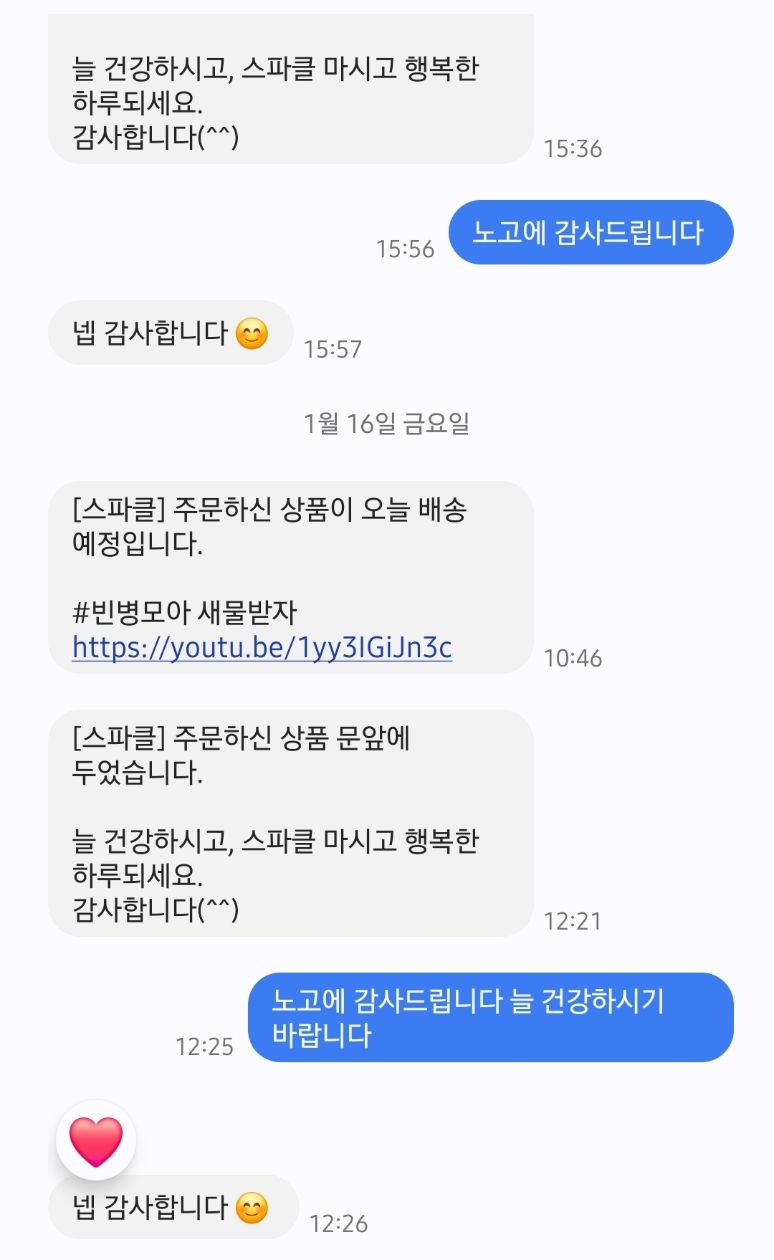Click the smiling face emoji in the 12:26 message
The height and width of the screenshot is (1260, 774).
(x=252, y=1208)
